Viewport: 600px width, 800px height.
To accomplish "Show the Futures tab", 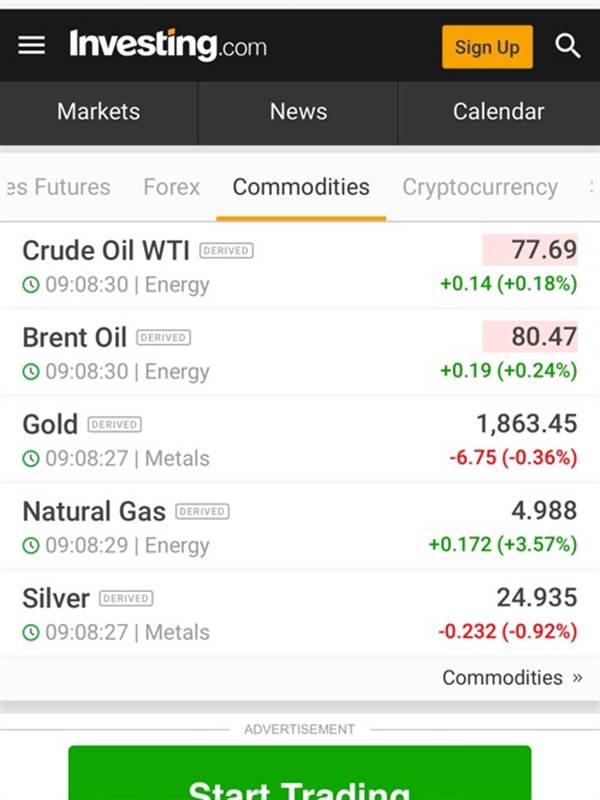I will pyautogui.click(x=58, y=187).
